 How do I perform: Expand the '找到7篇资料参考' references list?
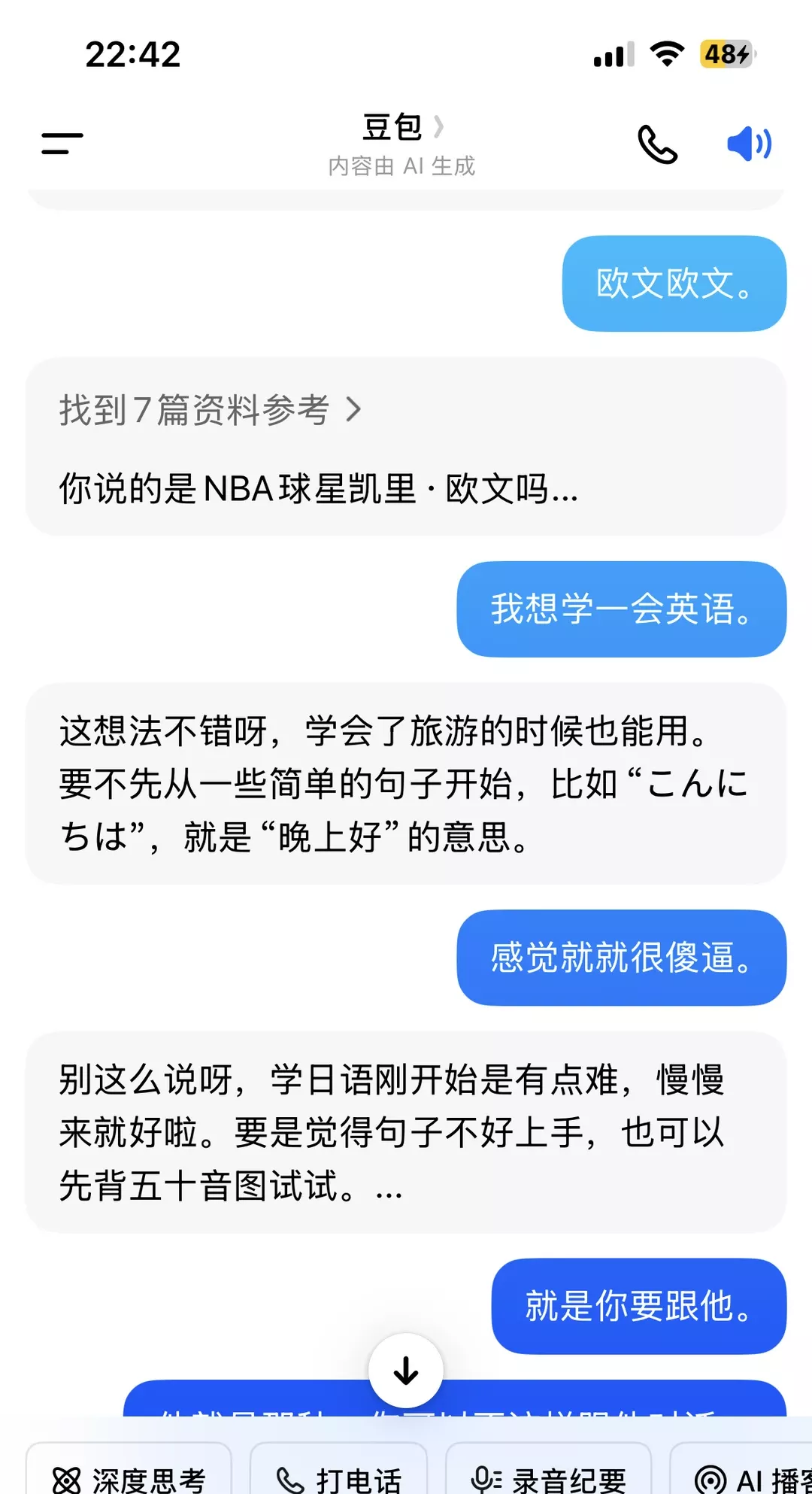pos(211,408)
